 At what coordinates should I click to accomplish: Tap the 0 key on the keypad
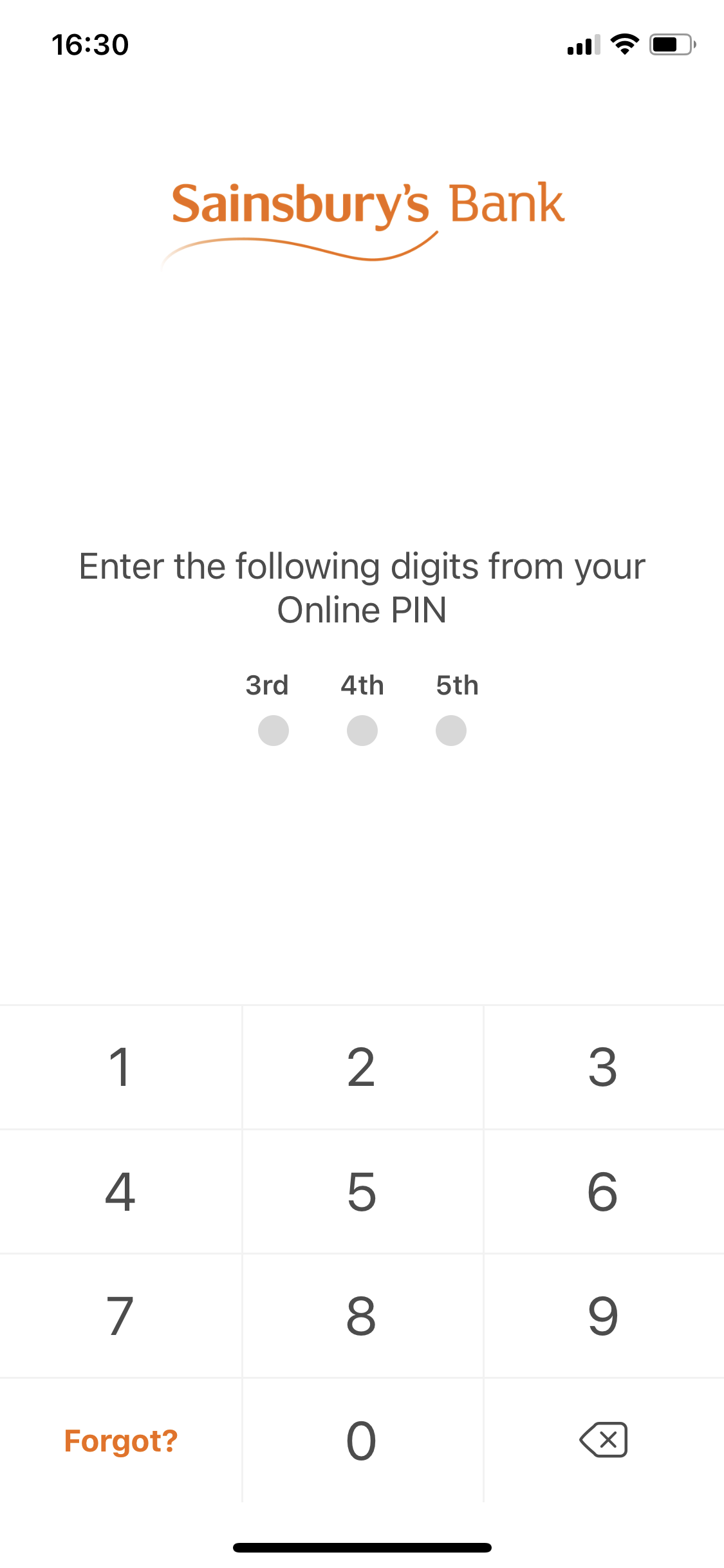[362, 1441]
